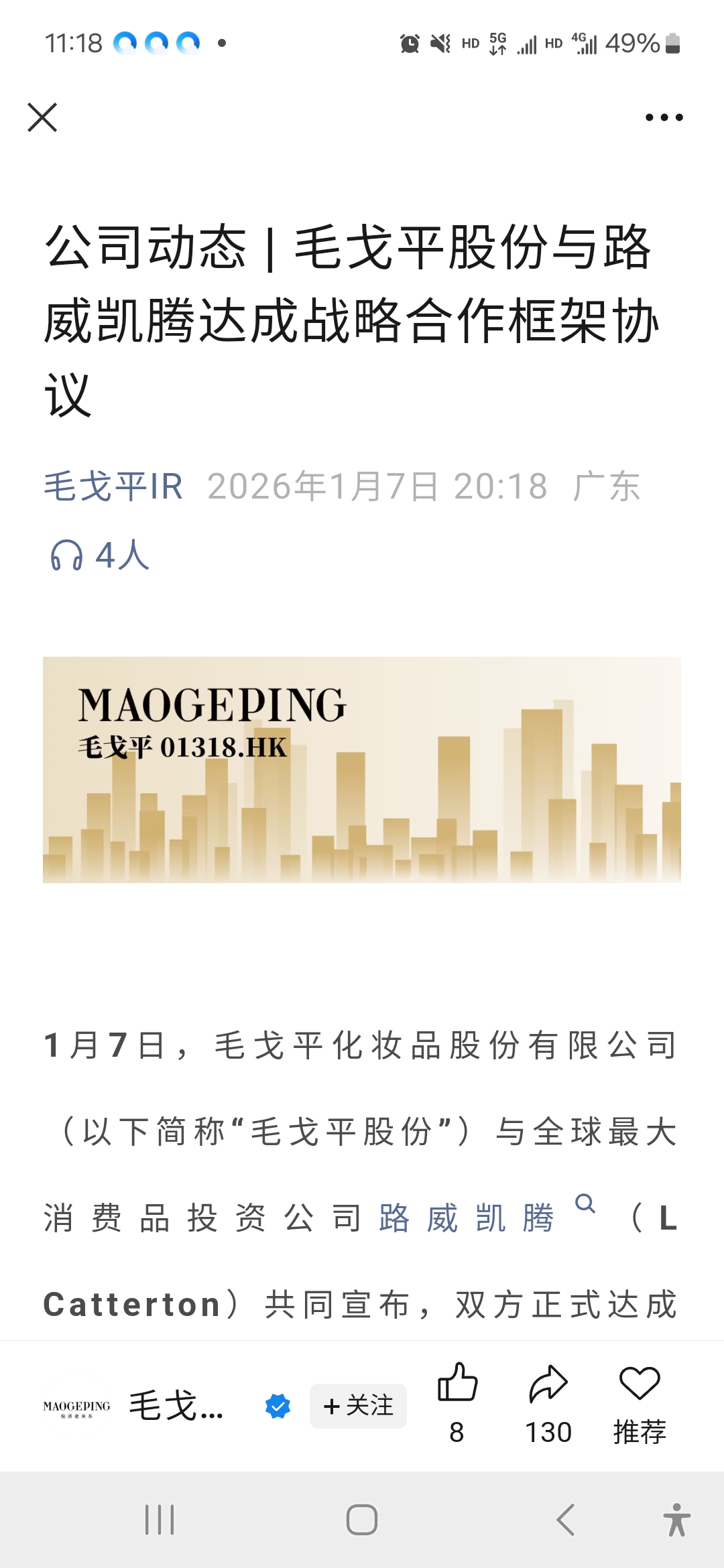Open the 毛戈... account profile at bottom
724x1568 pixels.
tap(176, 1406)
